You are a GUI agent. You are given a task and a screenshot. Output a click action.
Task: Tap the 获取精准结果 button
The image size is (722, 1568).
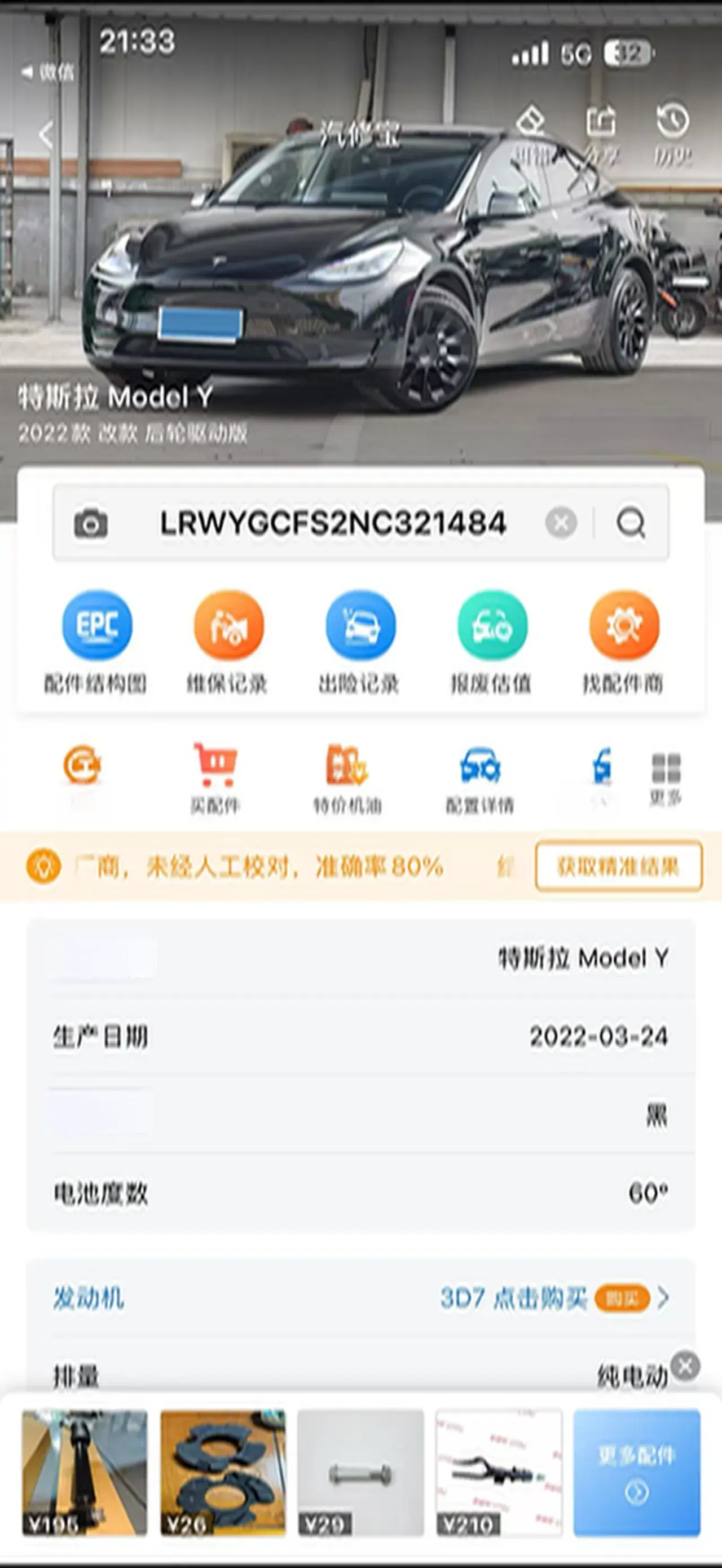tap(619, 865)
